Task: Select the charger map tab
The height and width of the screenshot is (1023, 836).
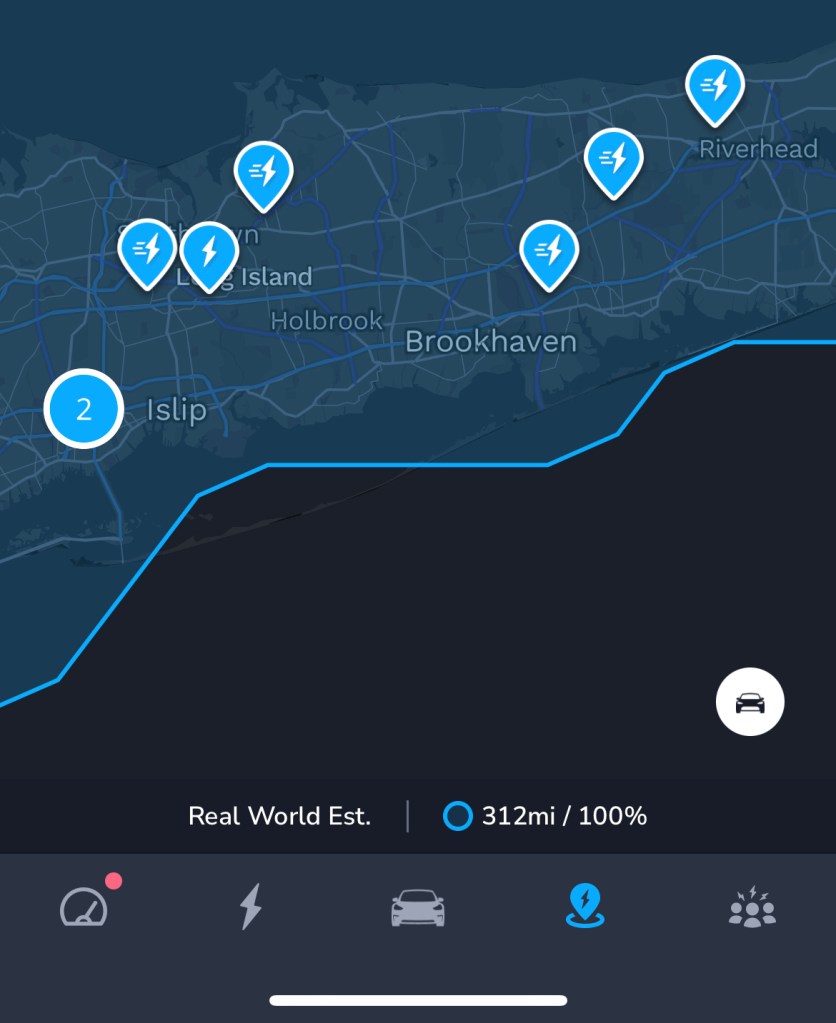Action: point(584,906)
